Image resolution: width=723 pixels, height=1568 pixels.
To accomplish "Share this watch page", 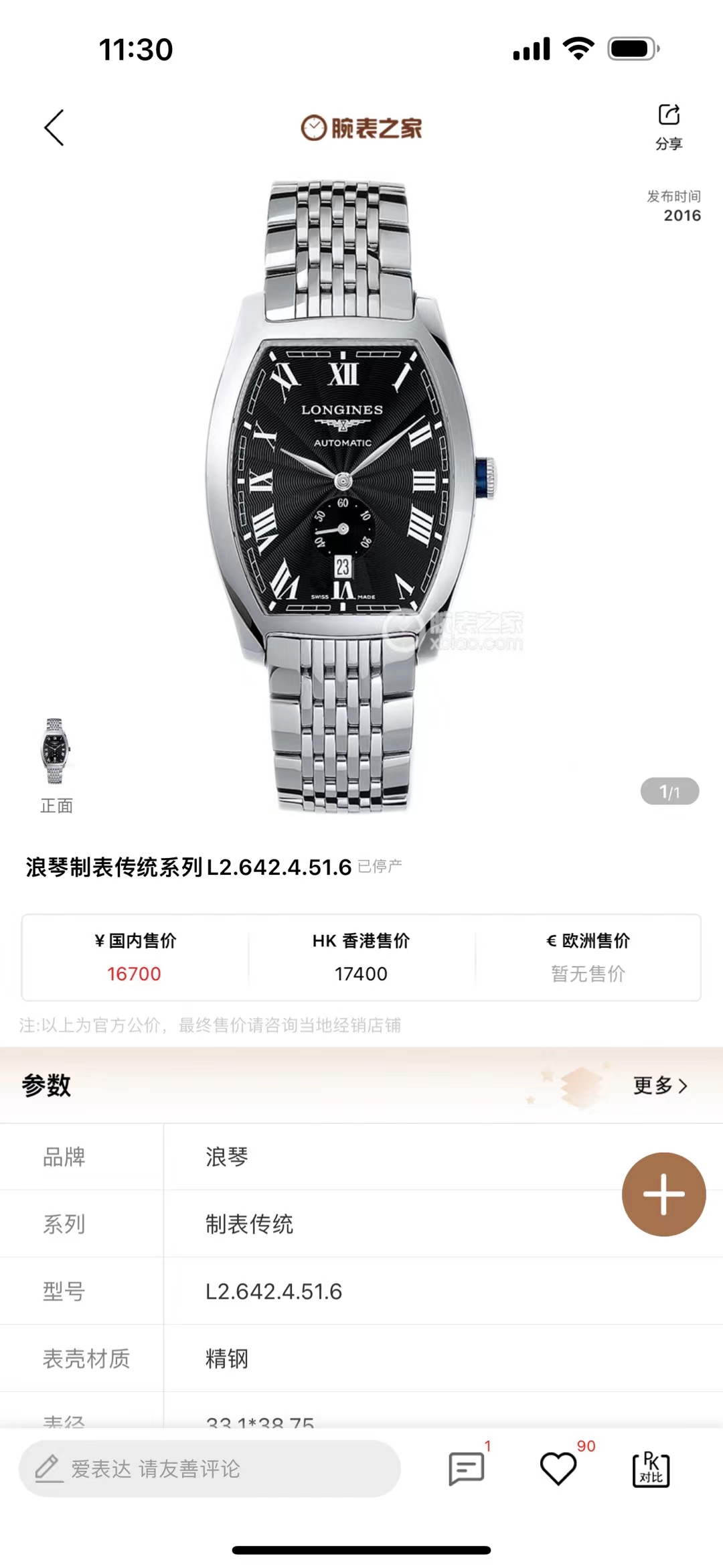I will click(x=668, y=125).
